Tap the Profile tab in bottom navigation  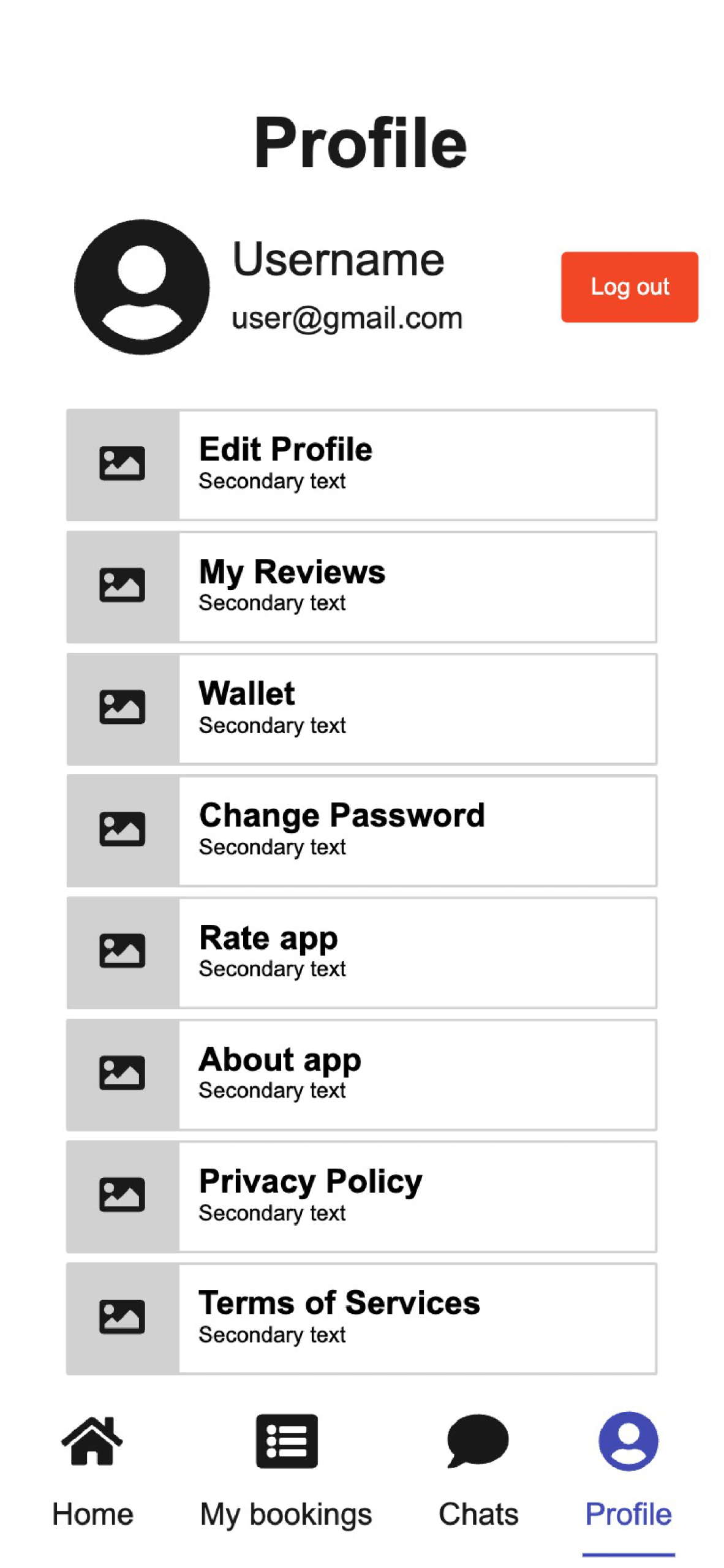point(628,1470)
